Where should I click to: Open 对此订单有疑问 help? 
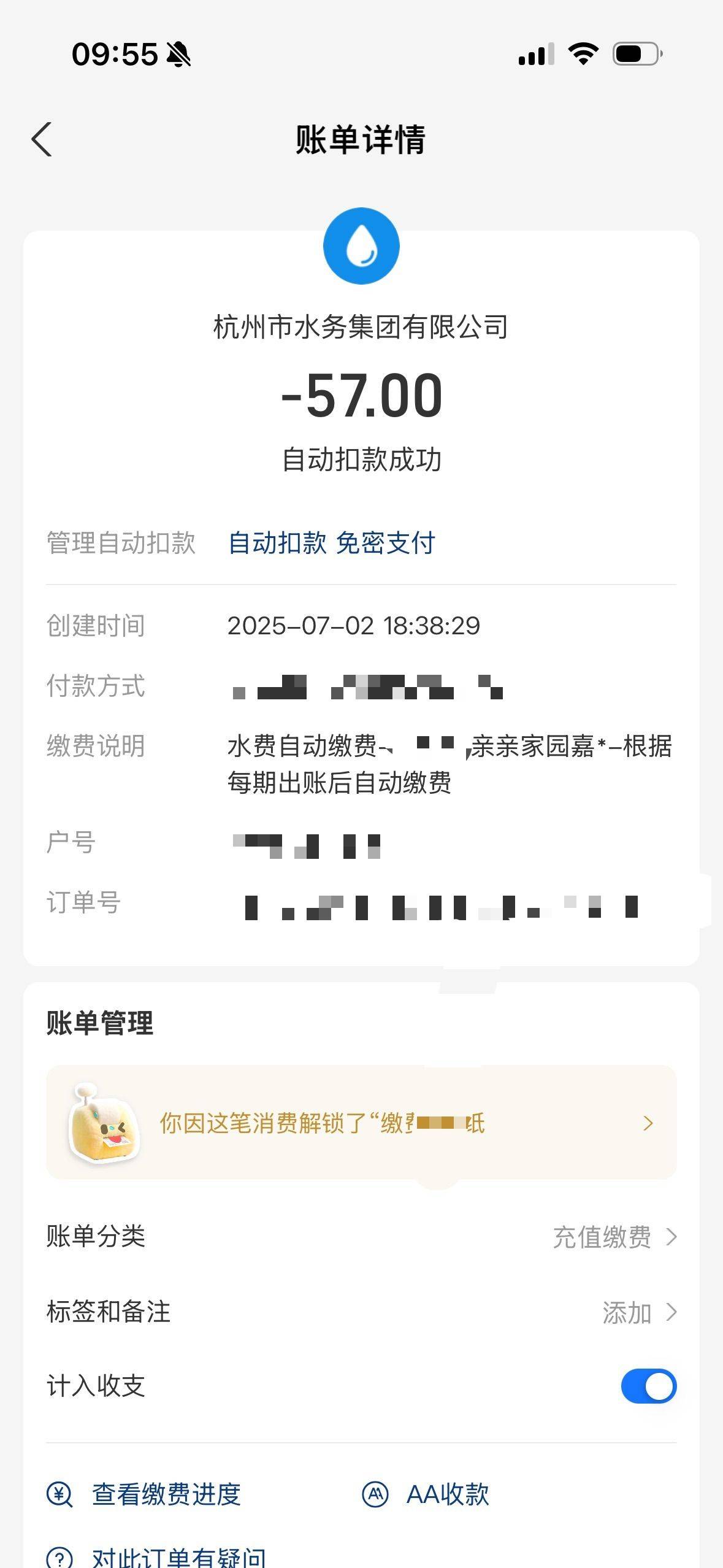(156, 1556)
